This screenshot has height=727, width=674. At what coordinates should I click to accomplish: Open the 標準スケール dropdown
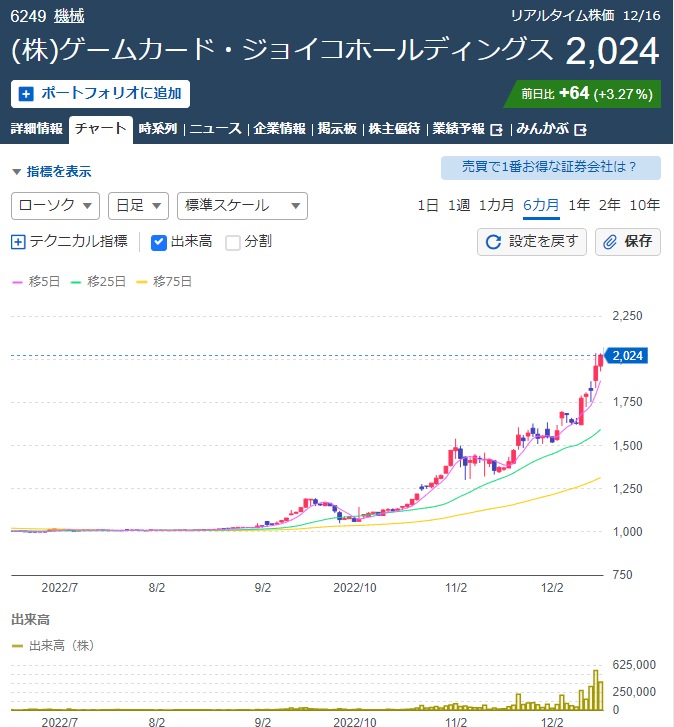point(242,206)
